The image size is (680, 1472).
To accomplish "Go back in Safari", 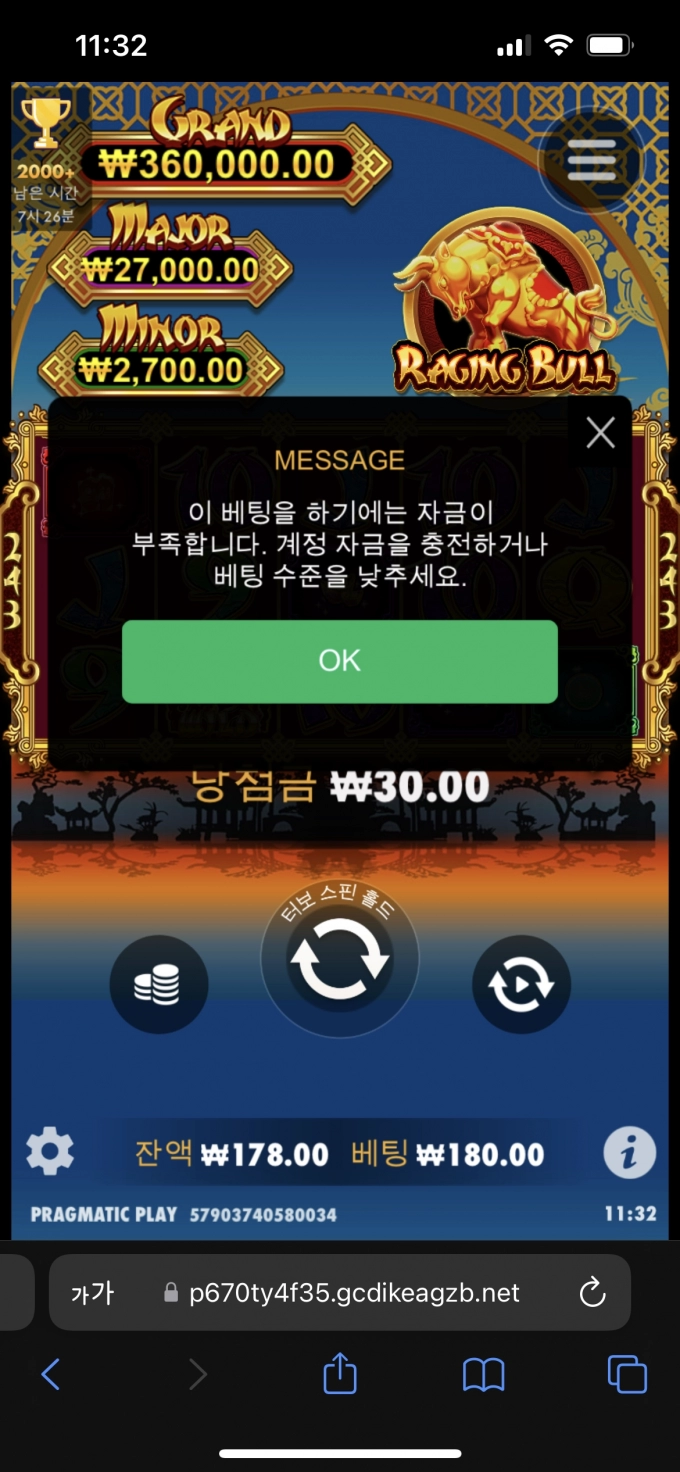I will tap(50, 1375).
